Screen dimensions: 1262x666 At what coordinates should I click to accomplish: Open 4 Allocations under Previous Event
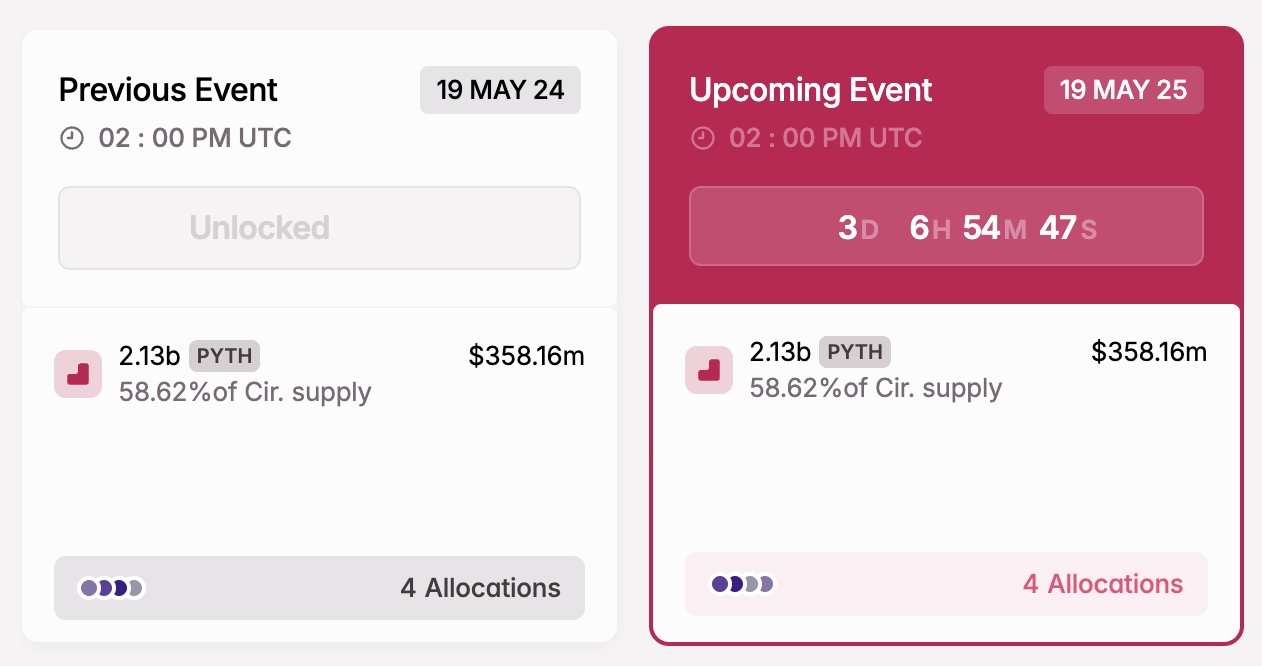pyautogui.click(x=319, y=588)
